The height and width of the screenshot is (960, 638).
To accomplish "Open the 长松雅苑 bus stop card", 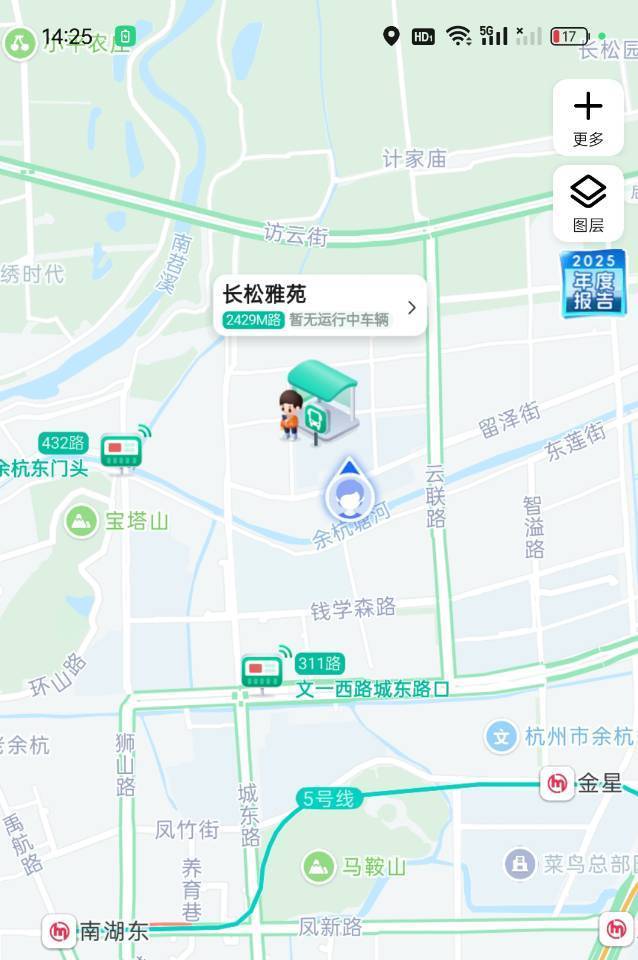I will pyautogui.click(x=320, y=305).
